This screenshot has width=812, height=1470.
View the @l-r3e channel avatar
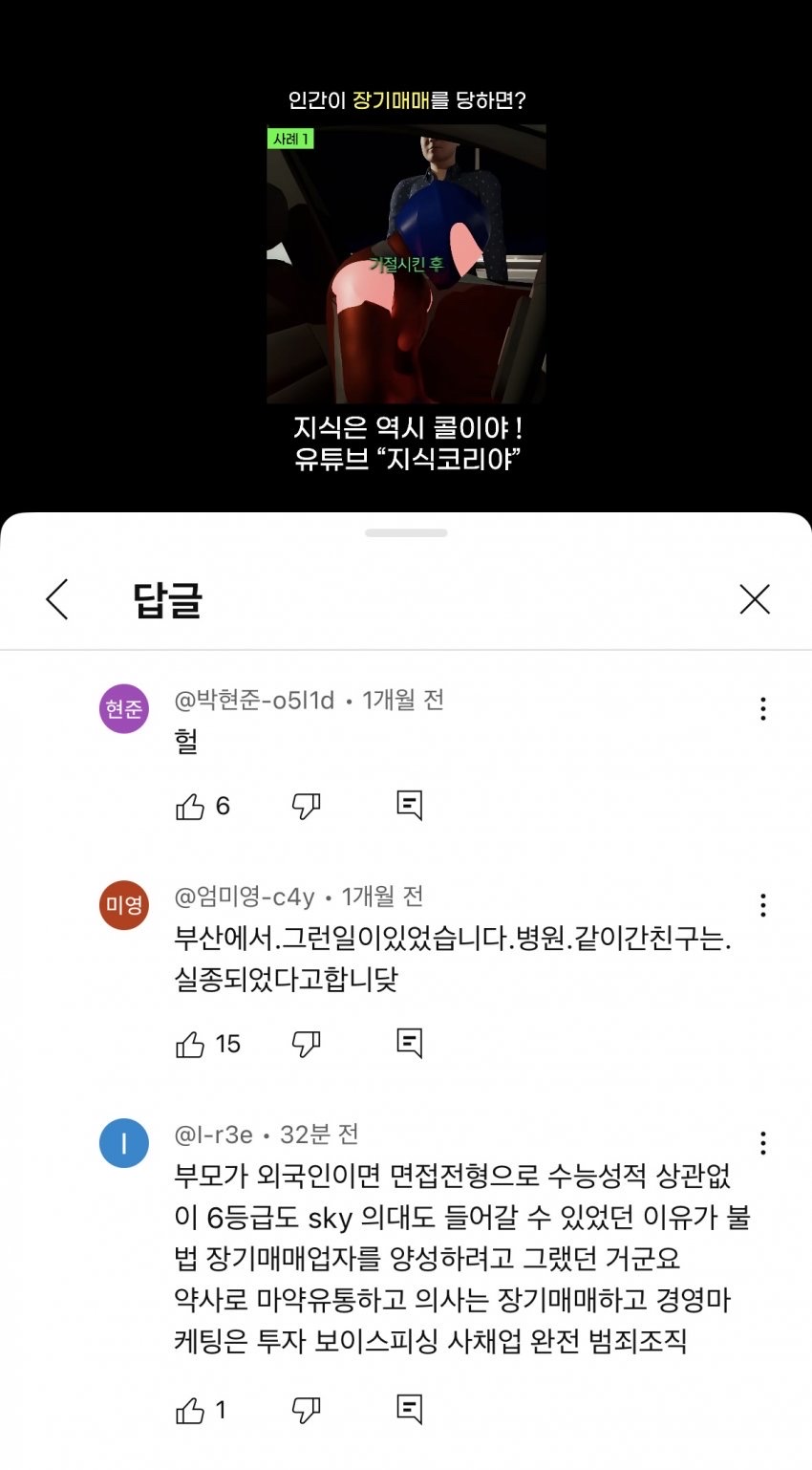point(124,1143)
